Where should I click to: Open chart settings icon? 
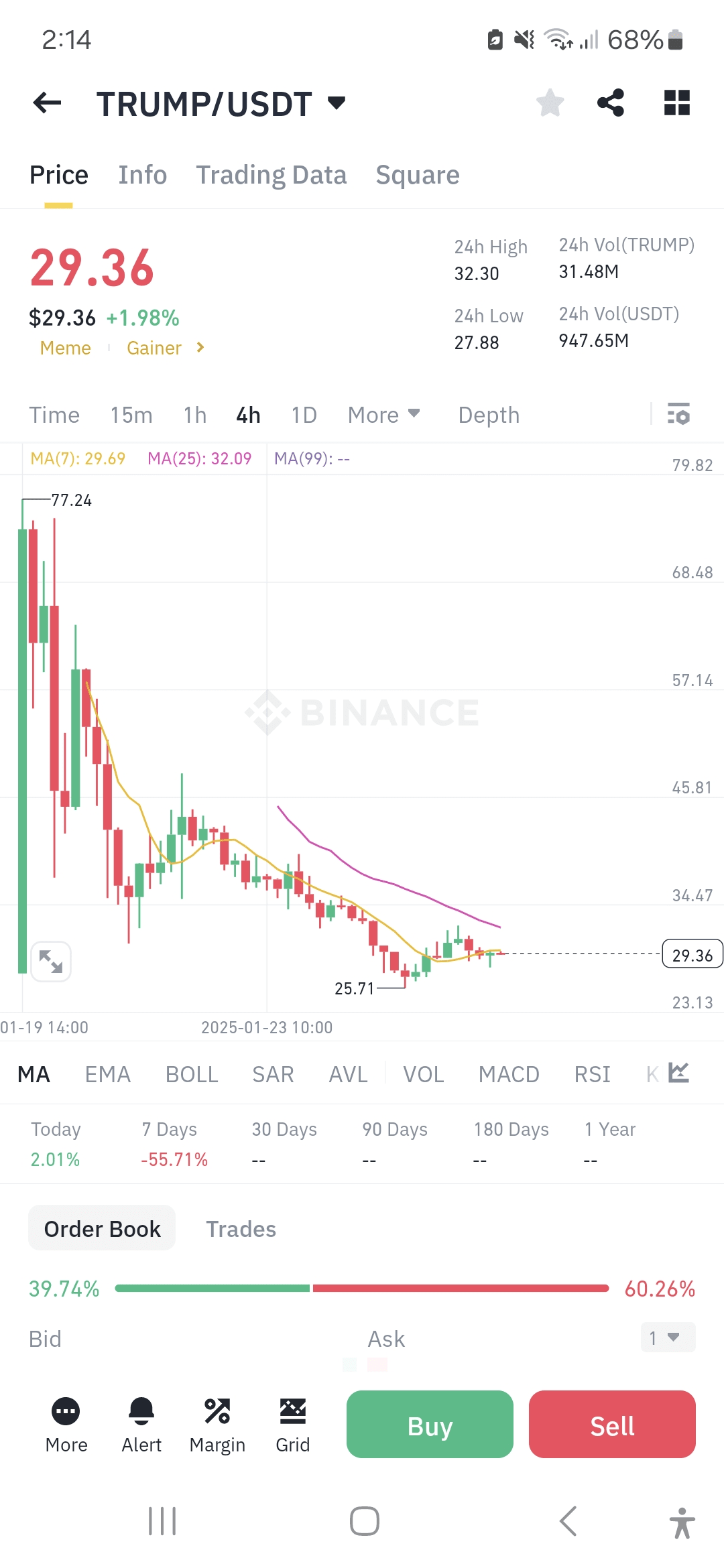coord(678,415)
